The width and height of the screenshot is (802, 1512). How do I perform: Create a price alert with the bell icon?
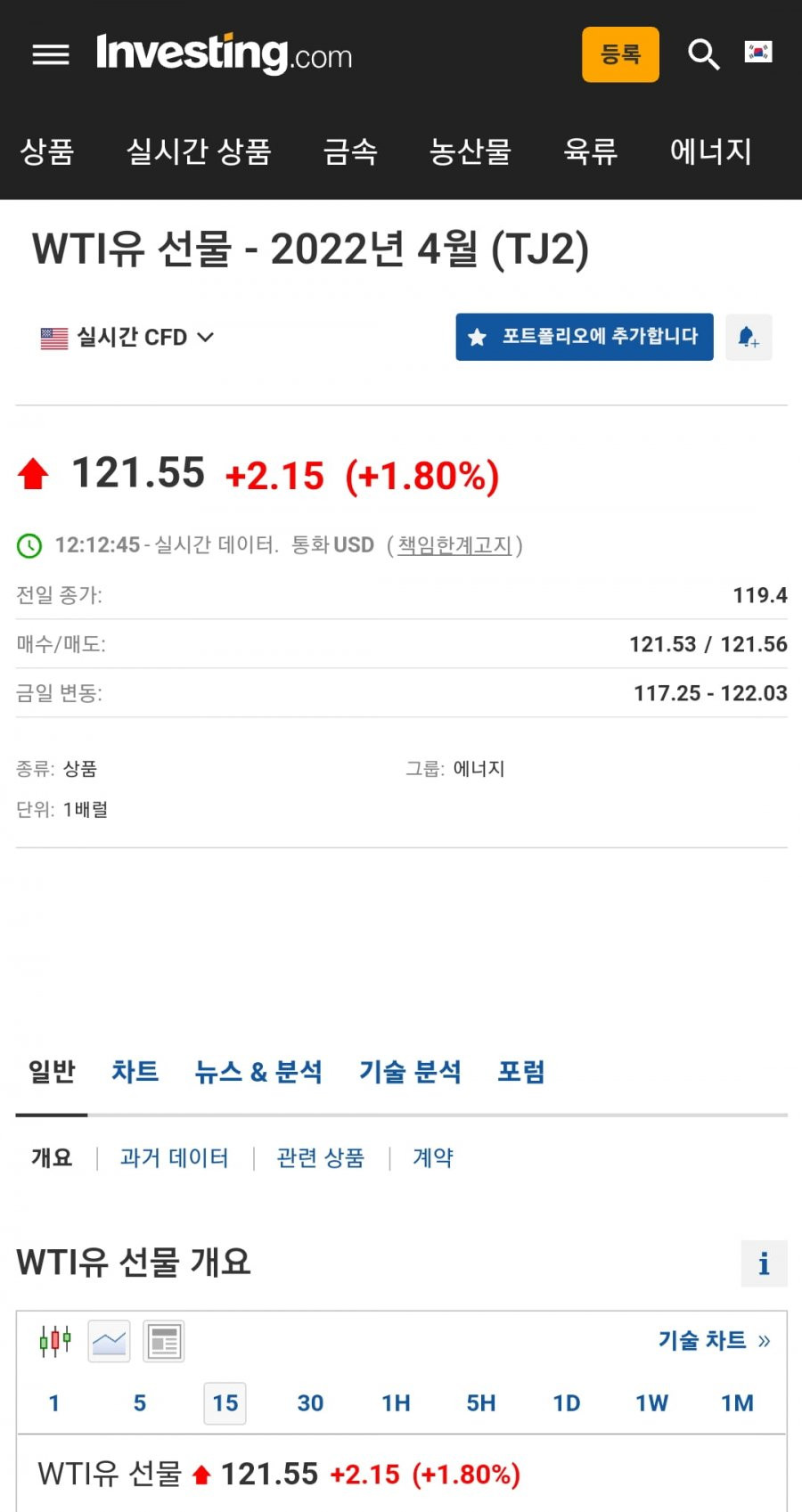click(x=749, y=337)
